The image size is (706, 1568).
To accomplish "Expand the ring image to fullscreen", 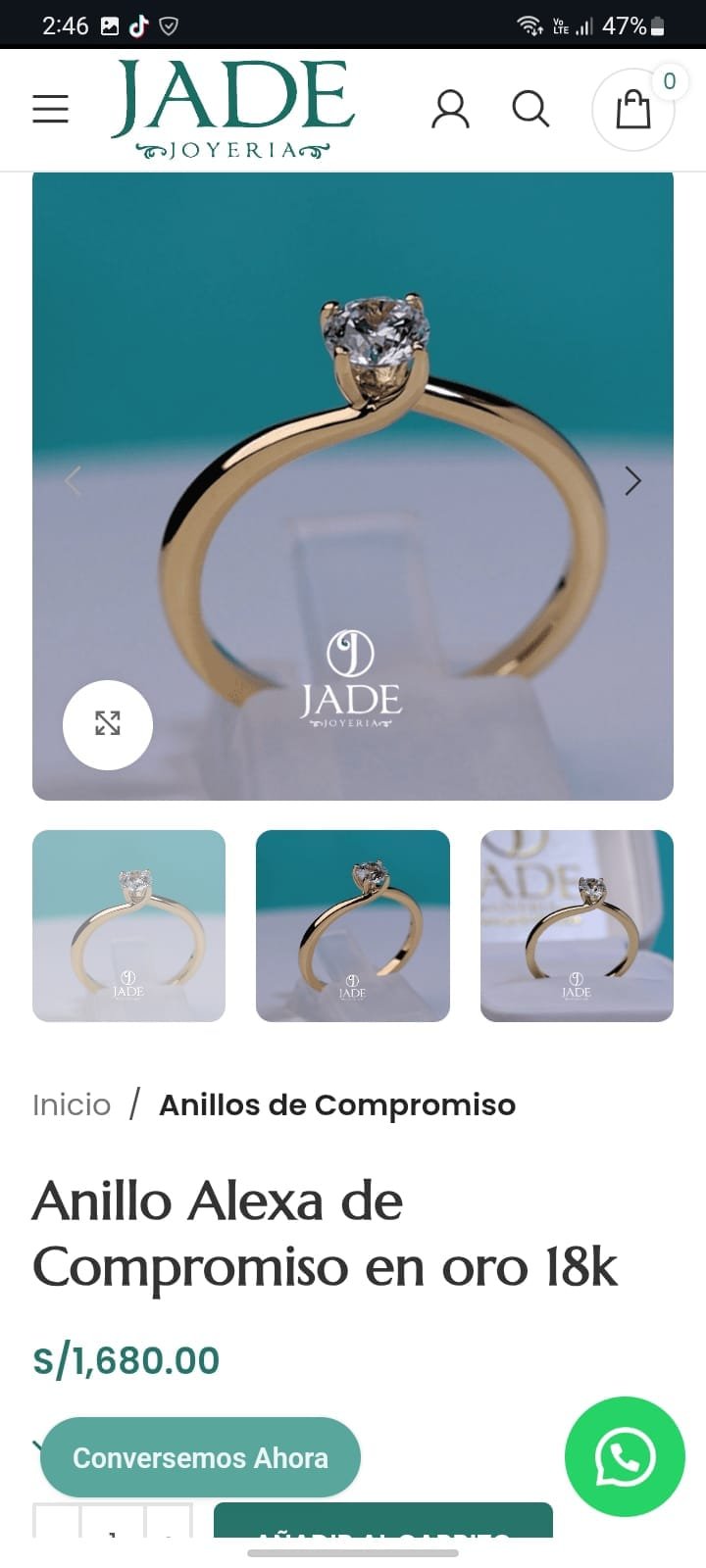I will 108,724.
